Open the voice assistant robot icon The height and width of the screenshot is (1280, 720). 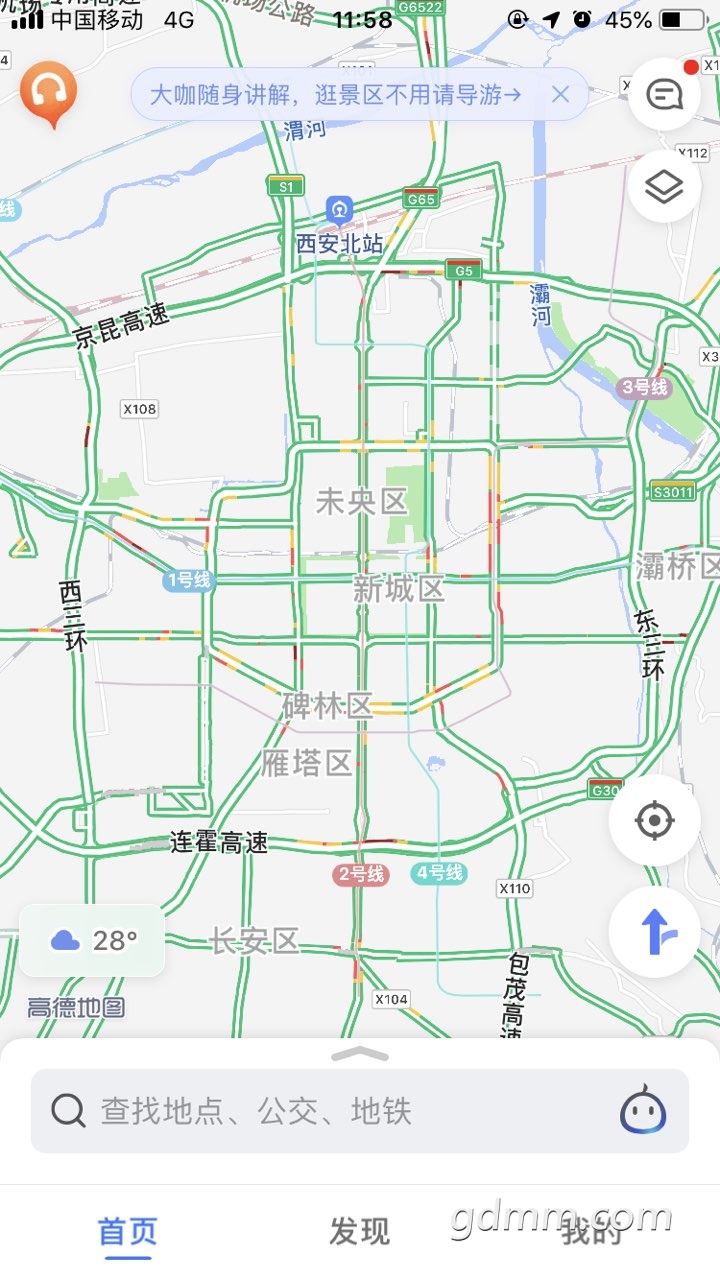pyautogui.click(x=643, y=1111)
